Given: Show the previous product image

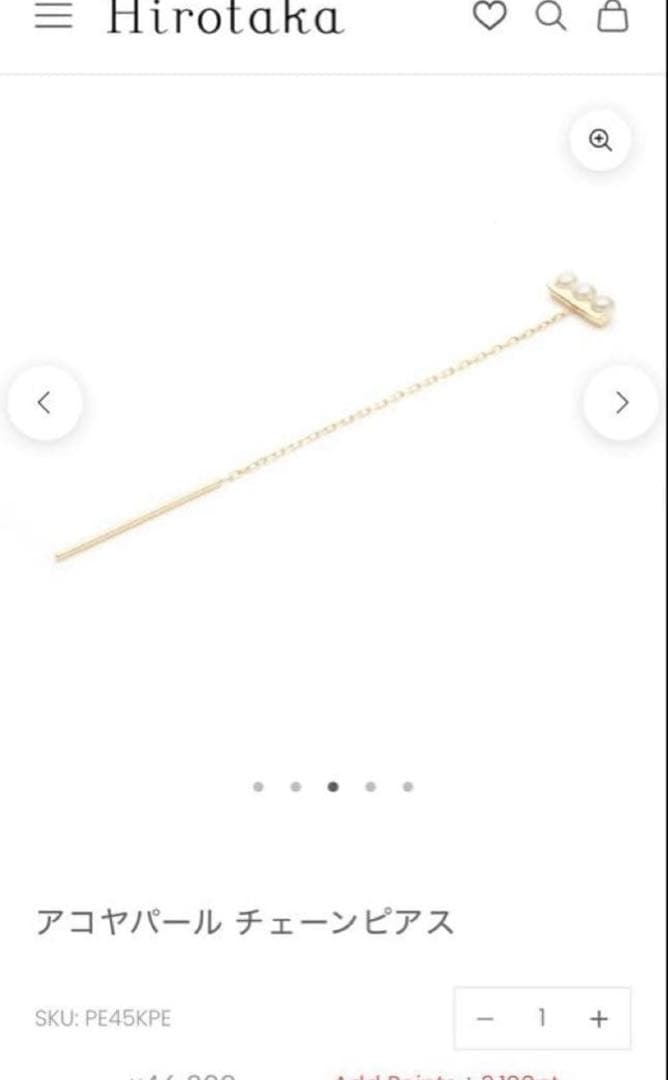Looking at the screenshot, I should point(44,402).
